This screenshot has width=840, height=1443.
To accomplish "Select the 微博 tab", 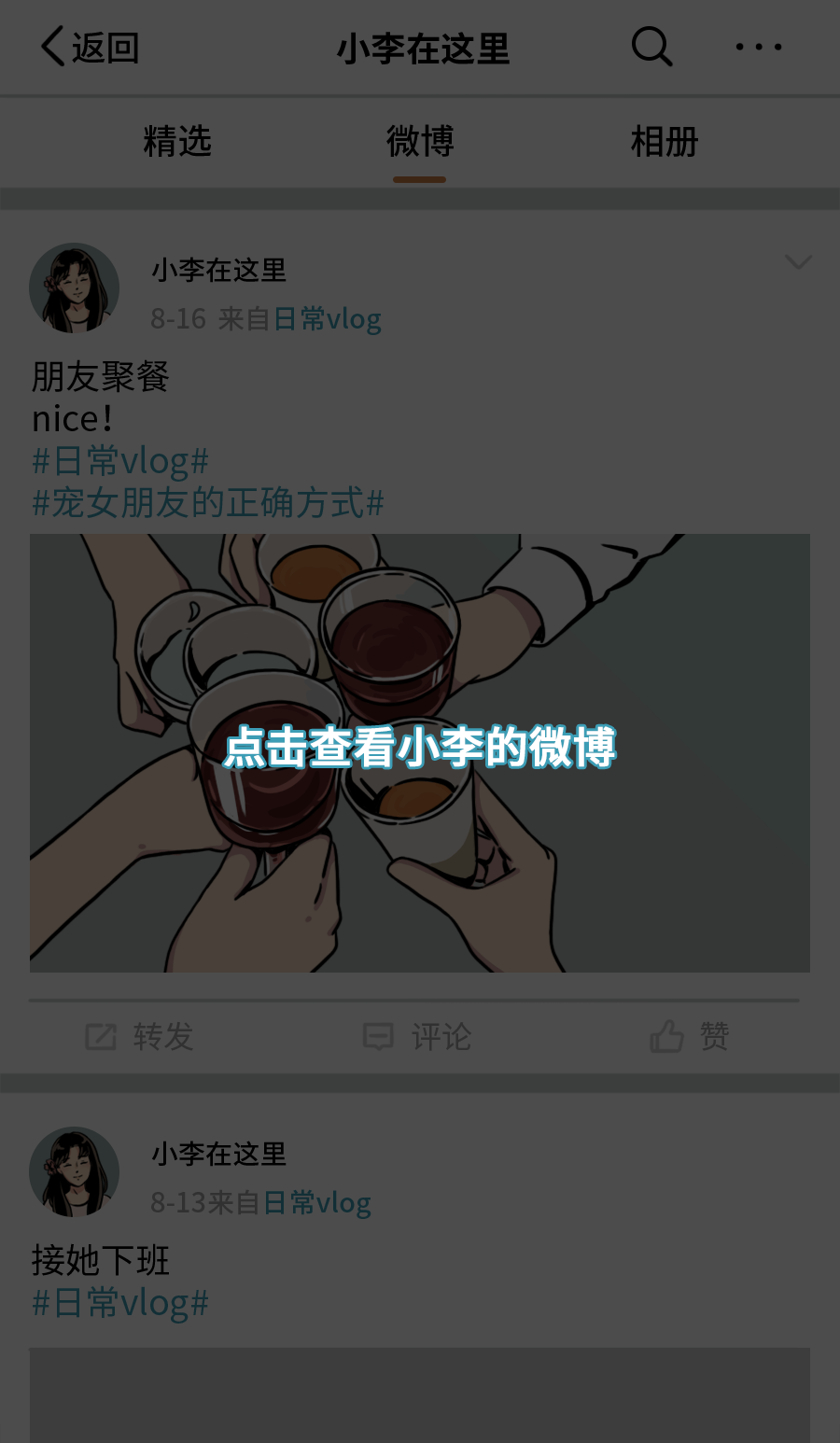I will 420,143.
